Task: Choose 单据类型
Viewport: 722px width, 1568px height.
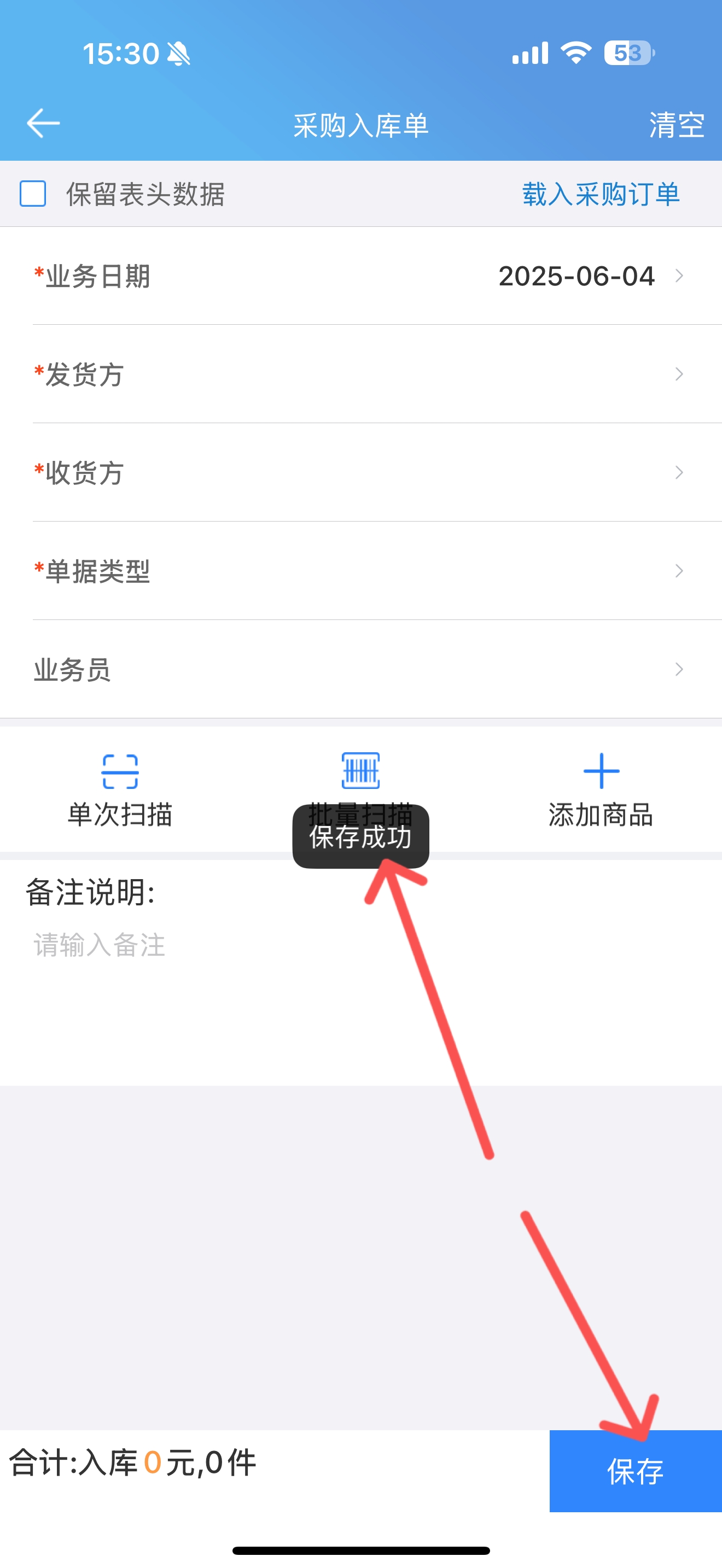Action: pyautogui.click(x=361, y=571)
